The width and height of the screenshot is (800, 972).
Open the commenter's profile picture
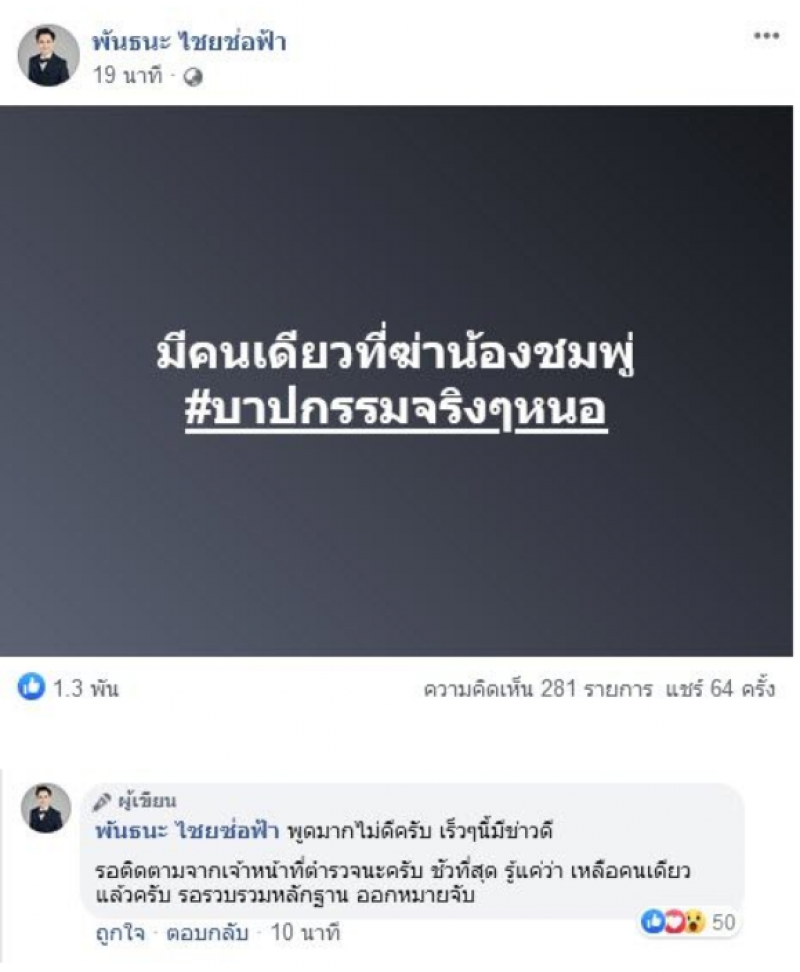pyautogui.click(x=46, y=808)
